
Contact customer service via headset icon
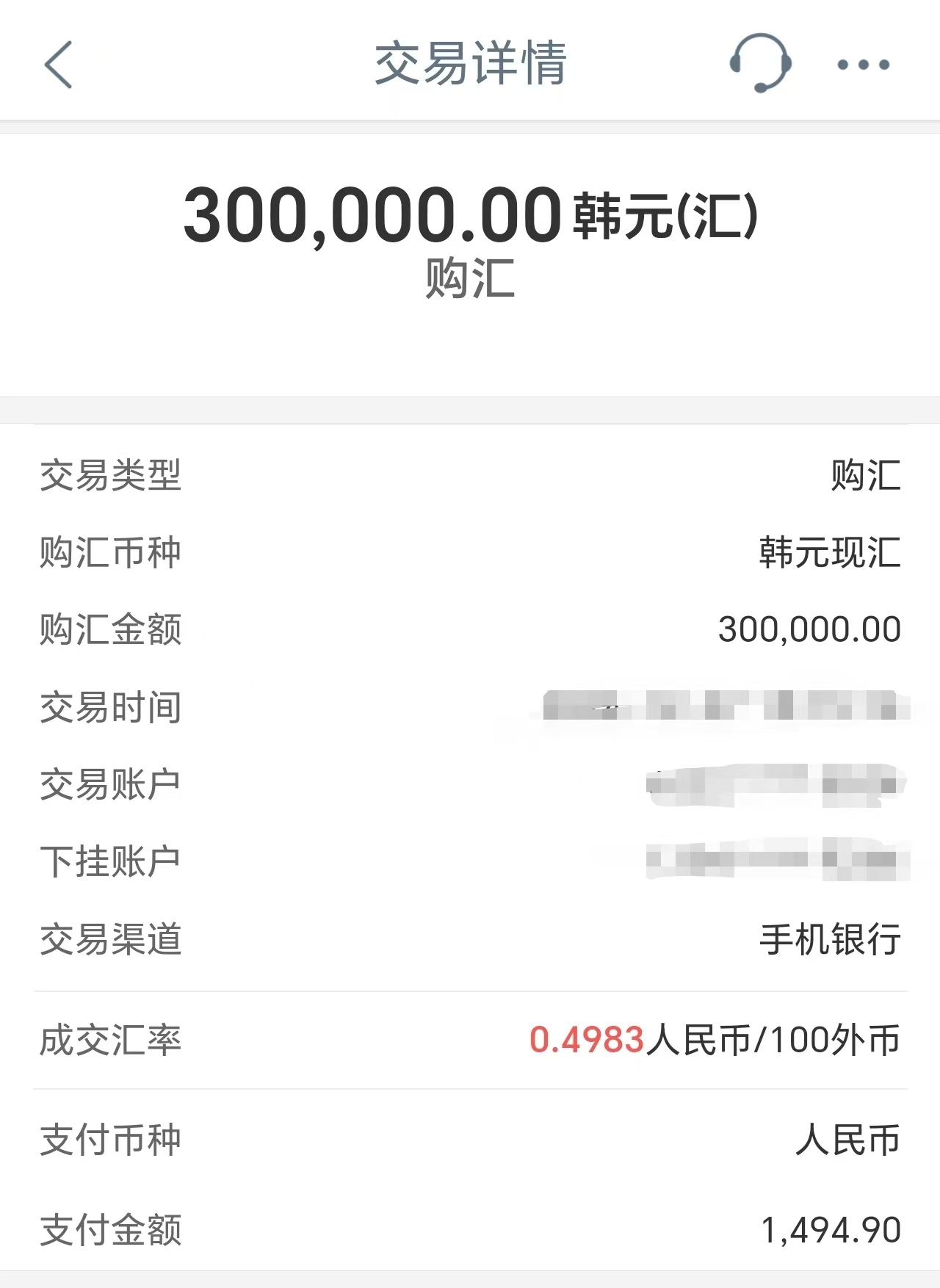tap(760, 63)
